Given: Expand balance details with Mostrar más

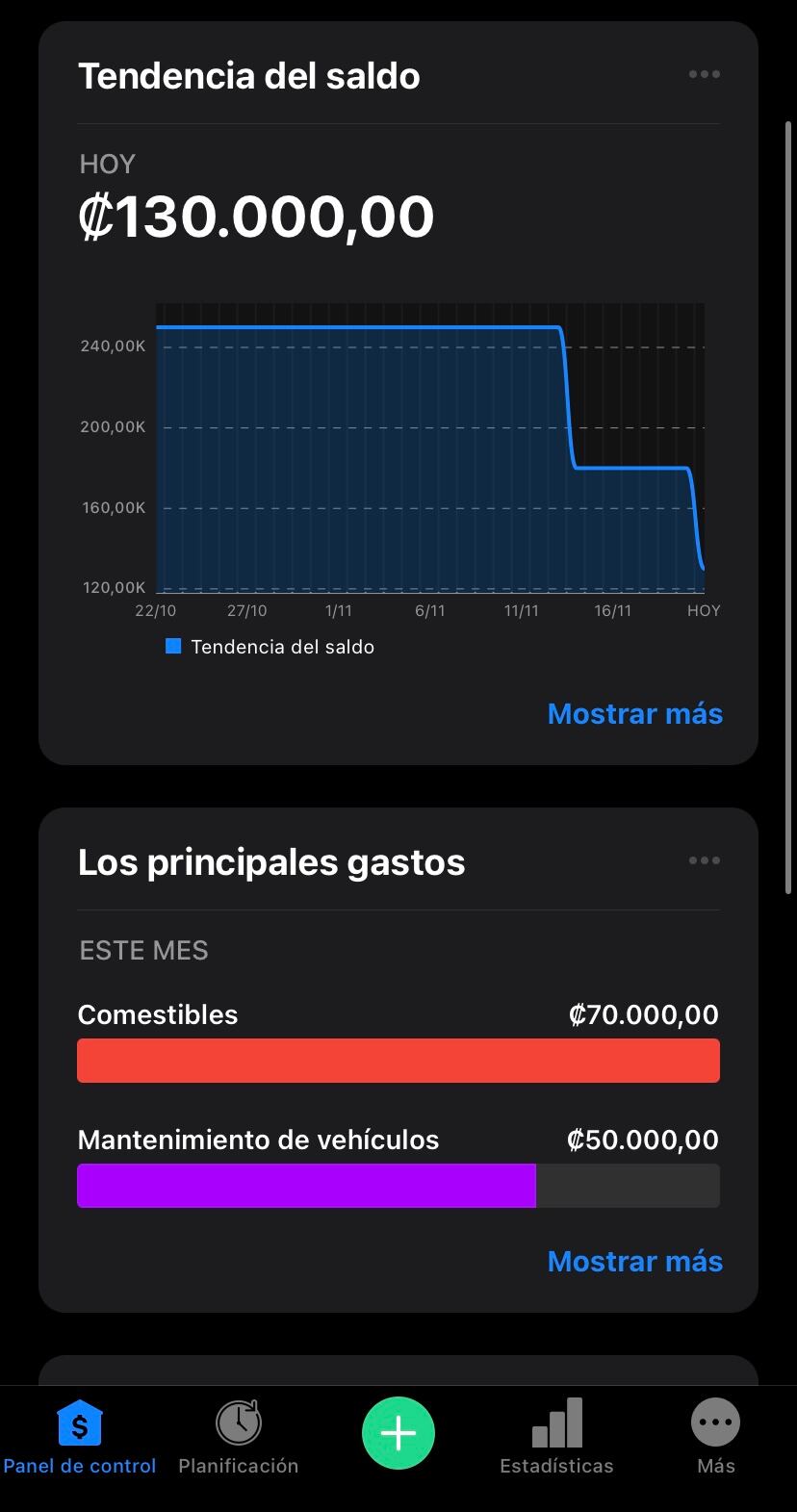Looking at the screenshot, I should pyautogui.click(x=635, y=713).
